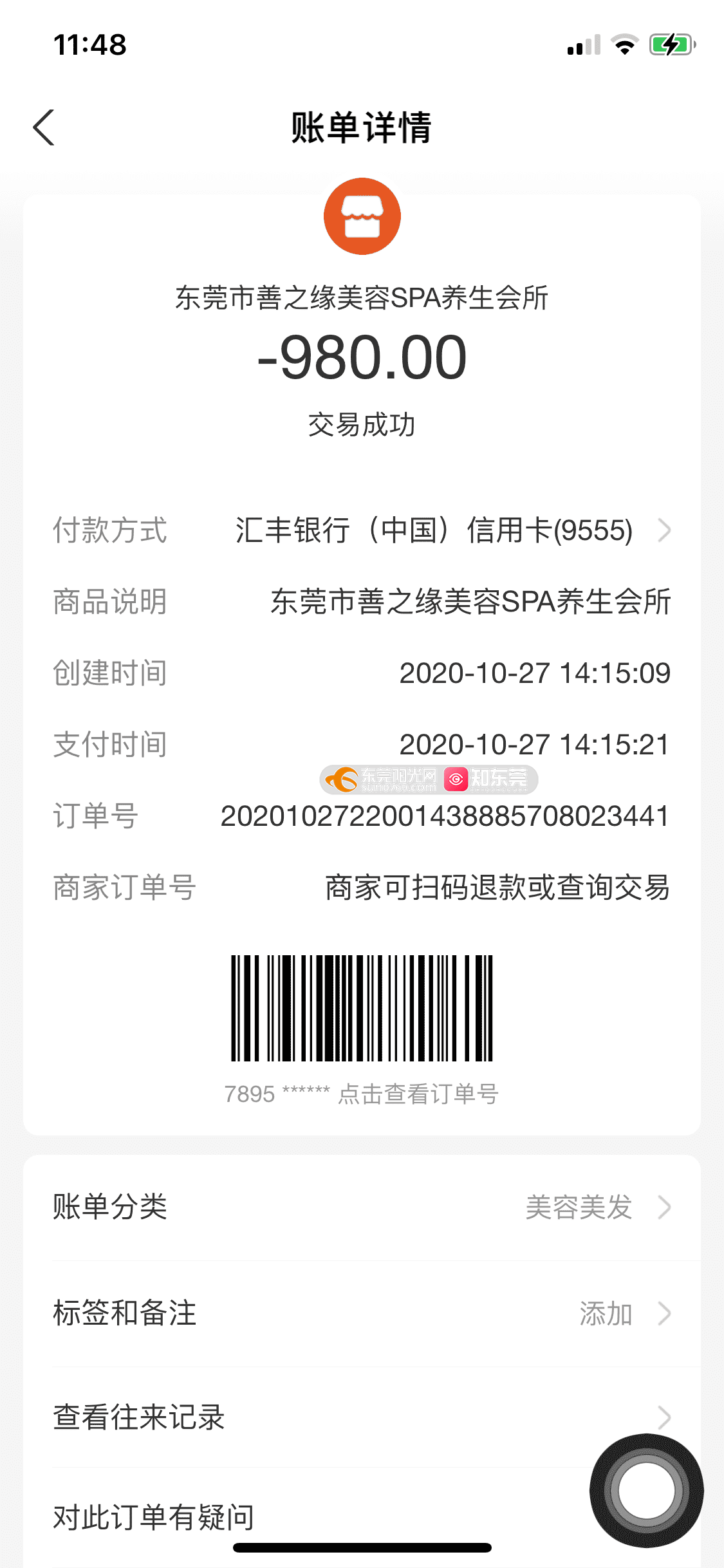Tap 点击查看订单号 to reveal order number

[418, 1094]
